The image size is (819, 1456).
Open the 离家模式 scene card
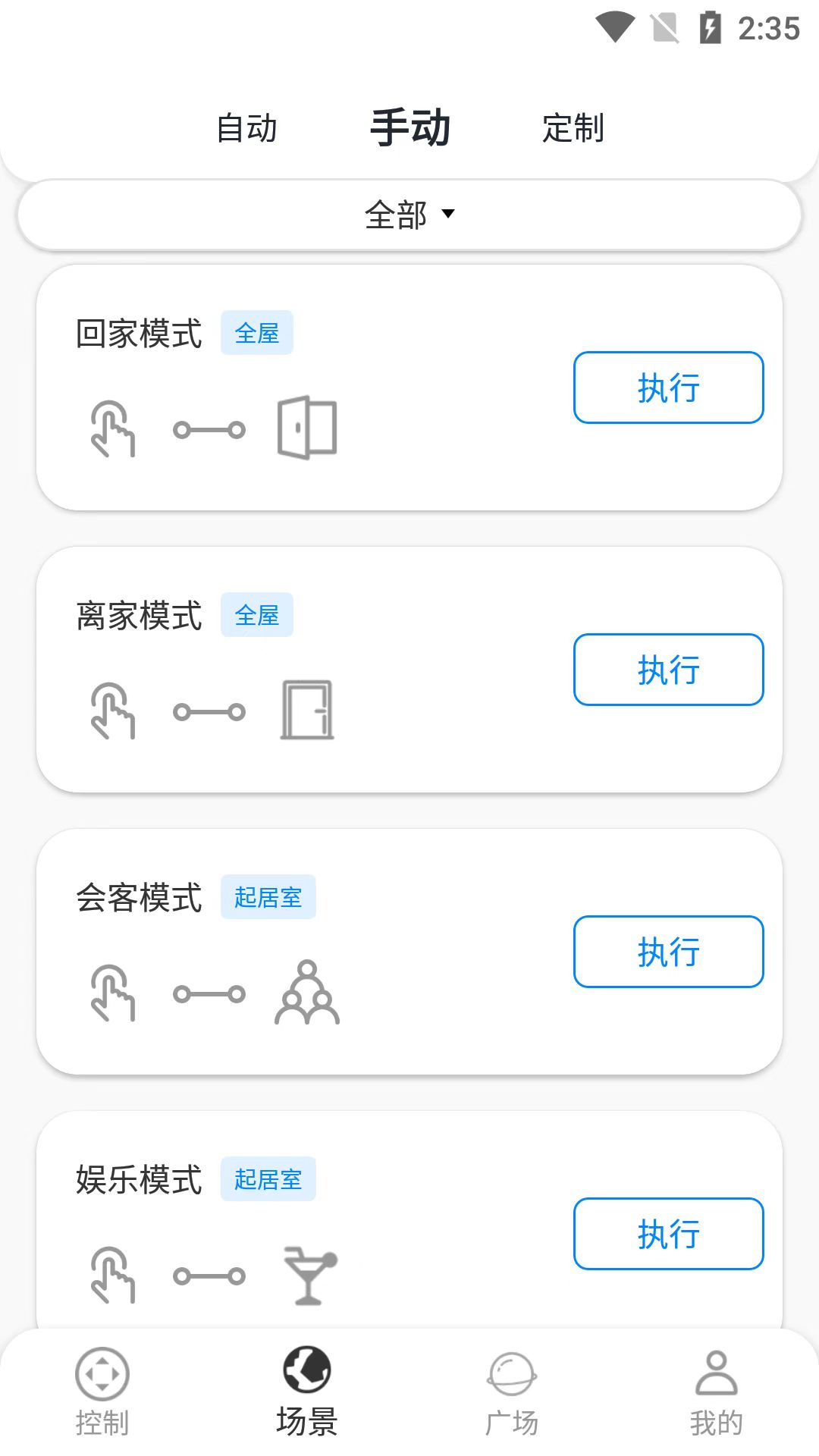pos(409,670)
